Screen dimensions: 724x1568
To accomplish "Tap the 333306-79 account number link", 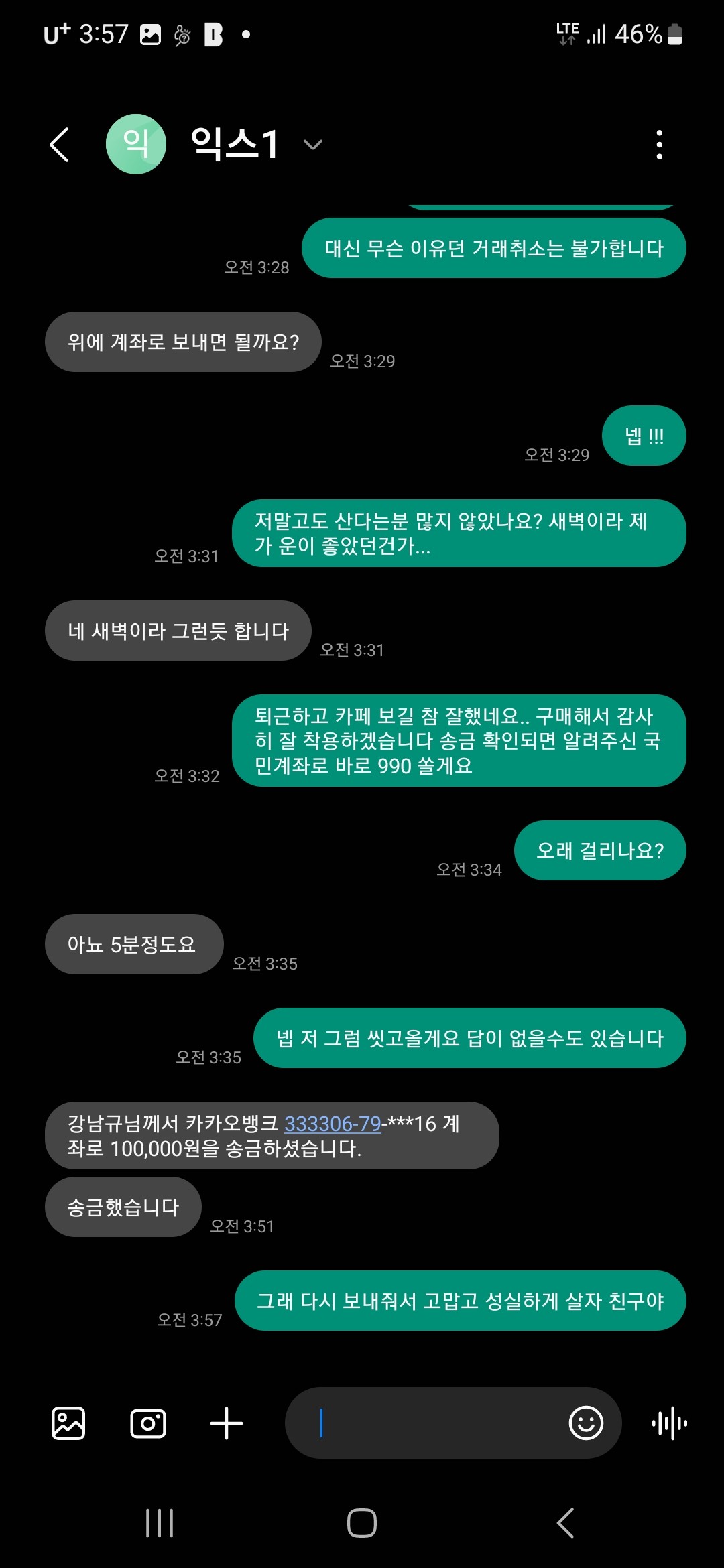I will [x=333, y=1124].
